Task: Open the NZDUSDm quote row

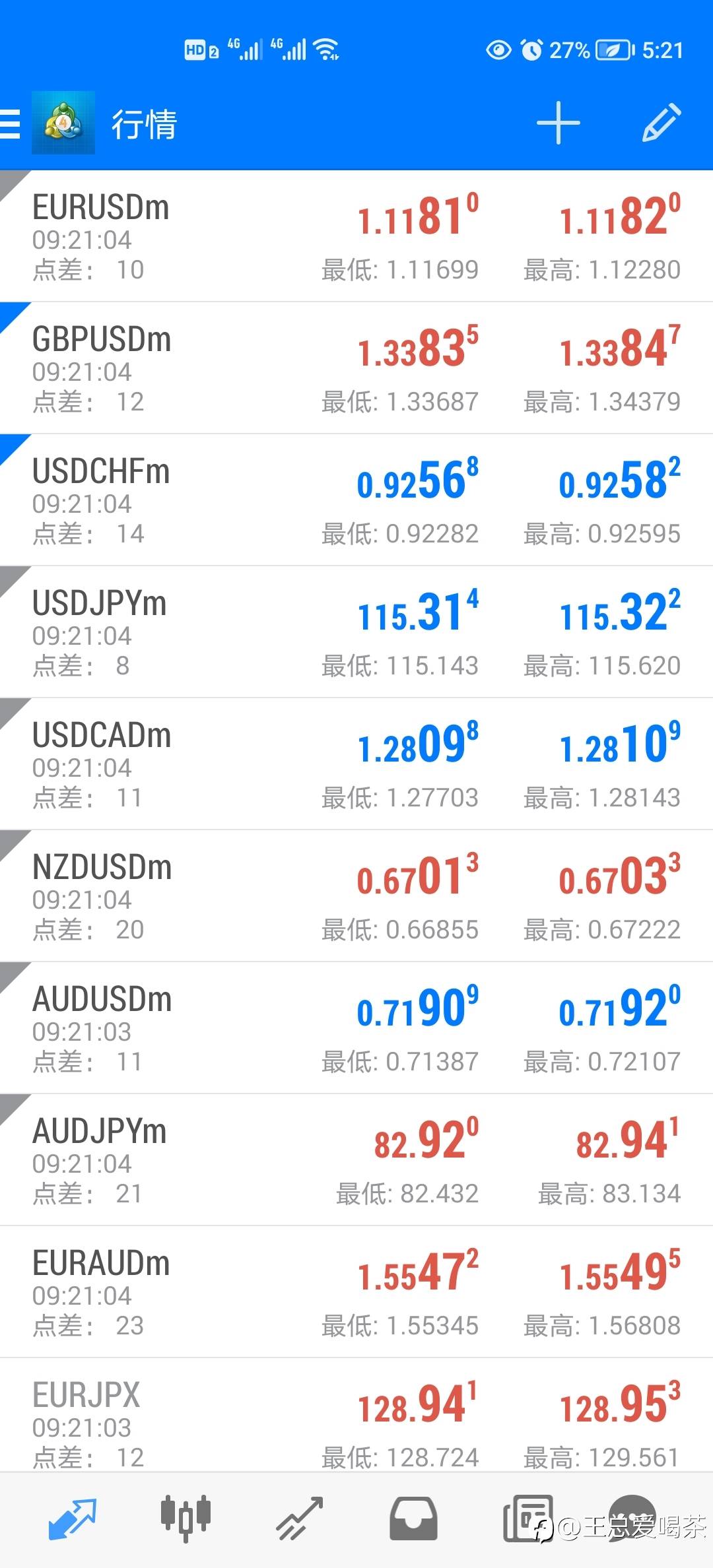Action: (356, 896)
